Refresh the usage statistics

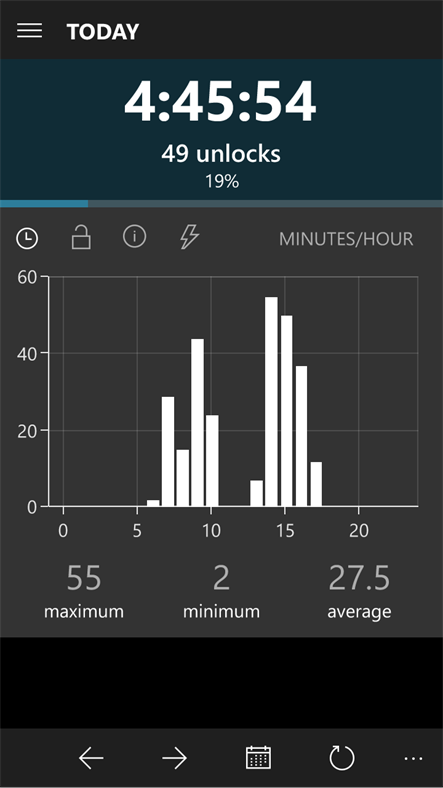click(342, 757)
